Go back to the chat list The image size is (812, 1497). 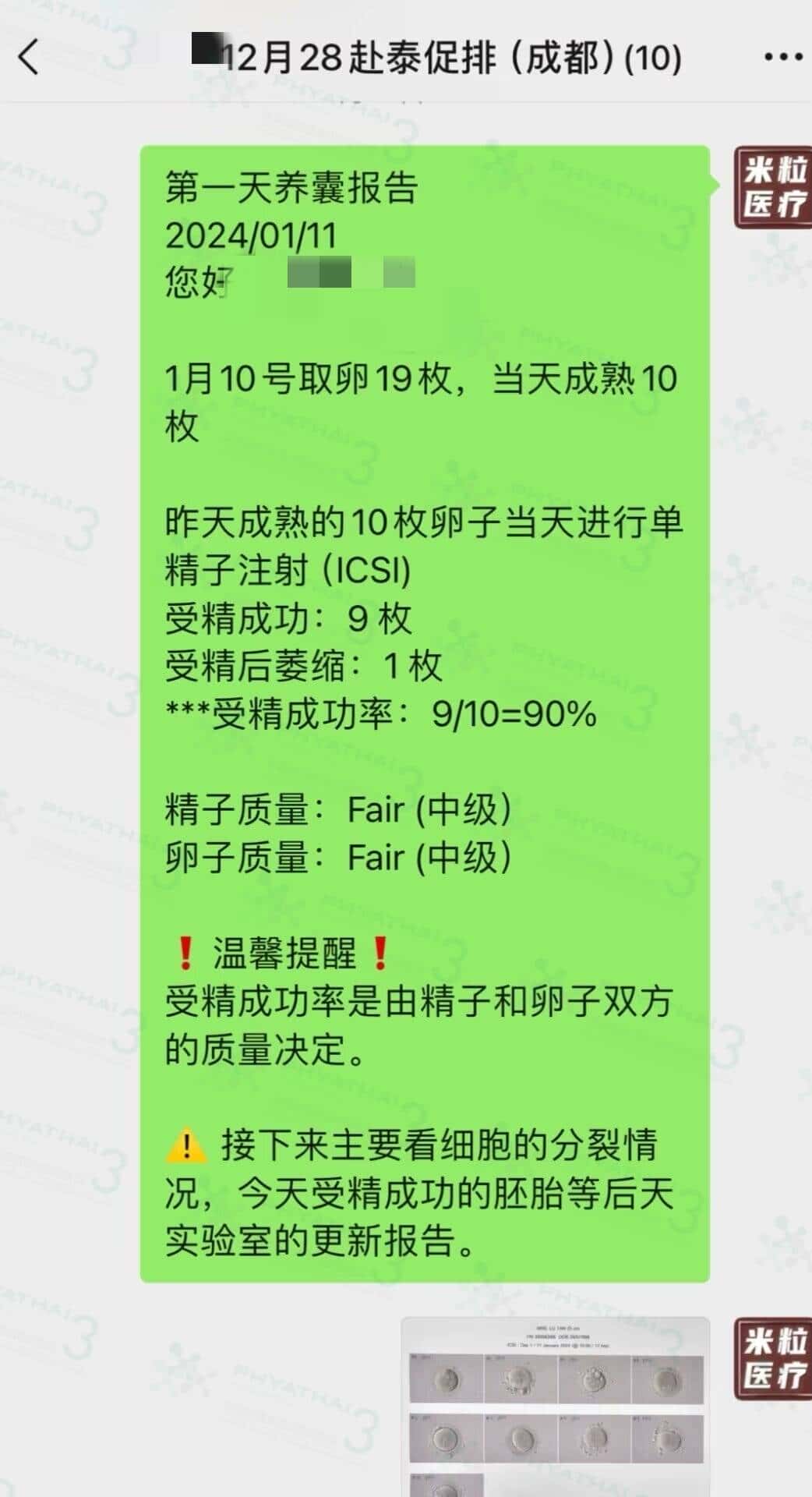point(29,57)
